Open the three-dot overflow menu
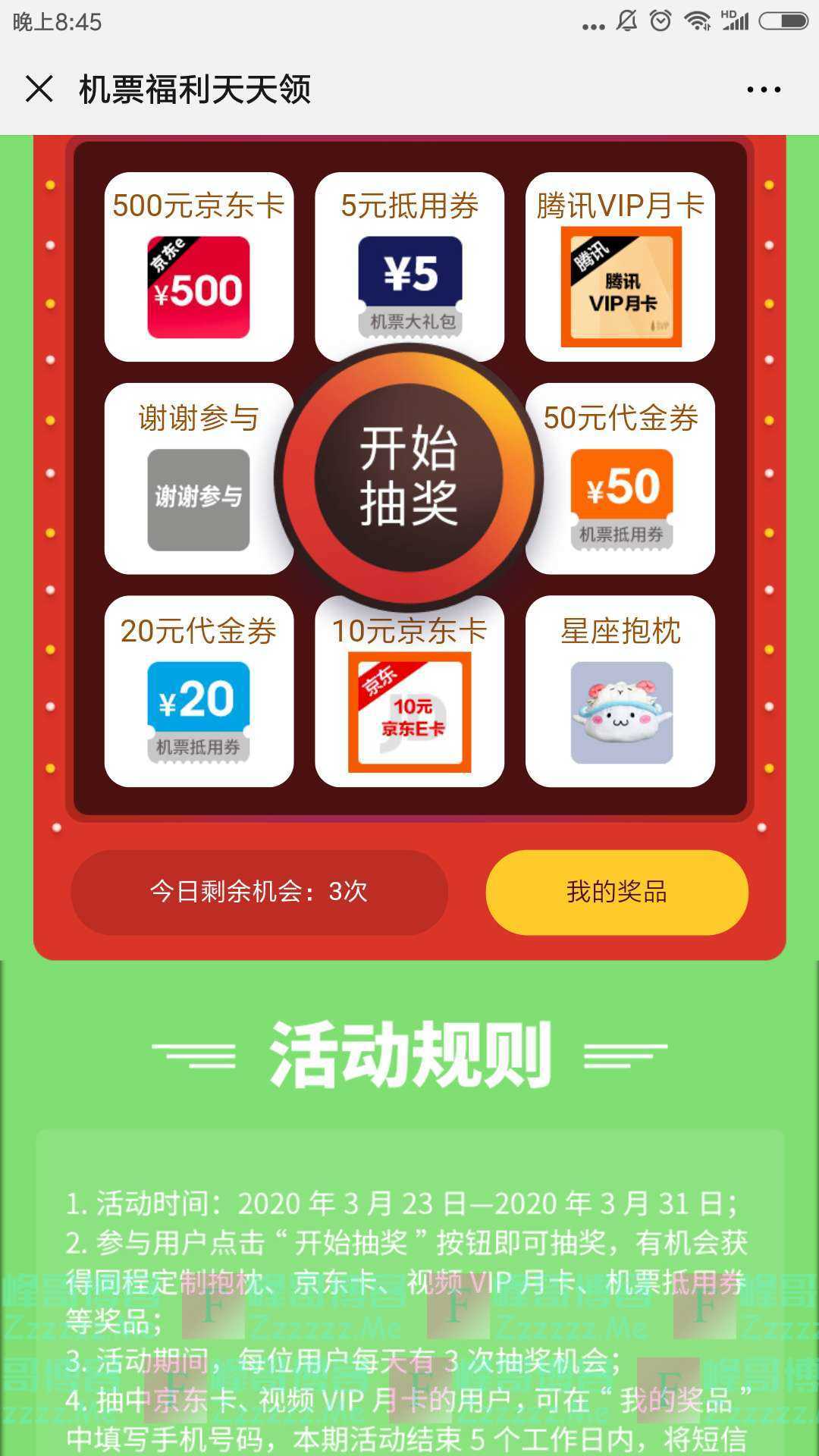This screenshot has width=819, height=1456. pos(763,89)
